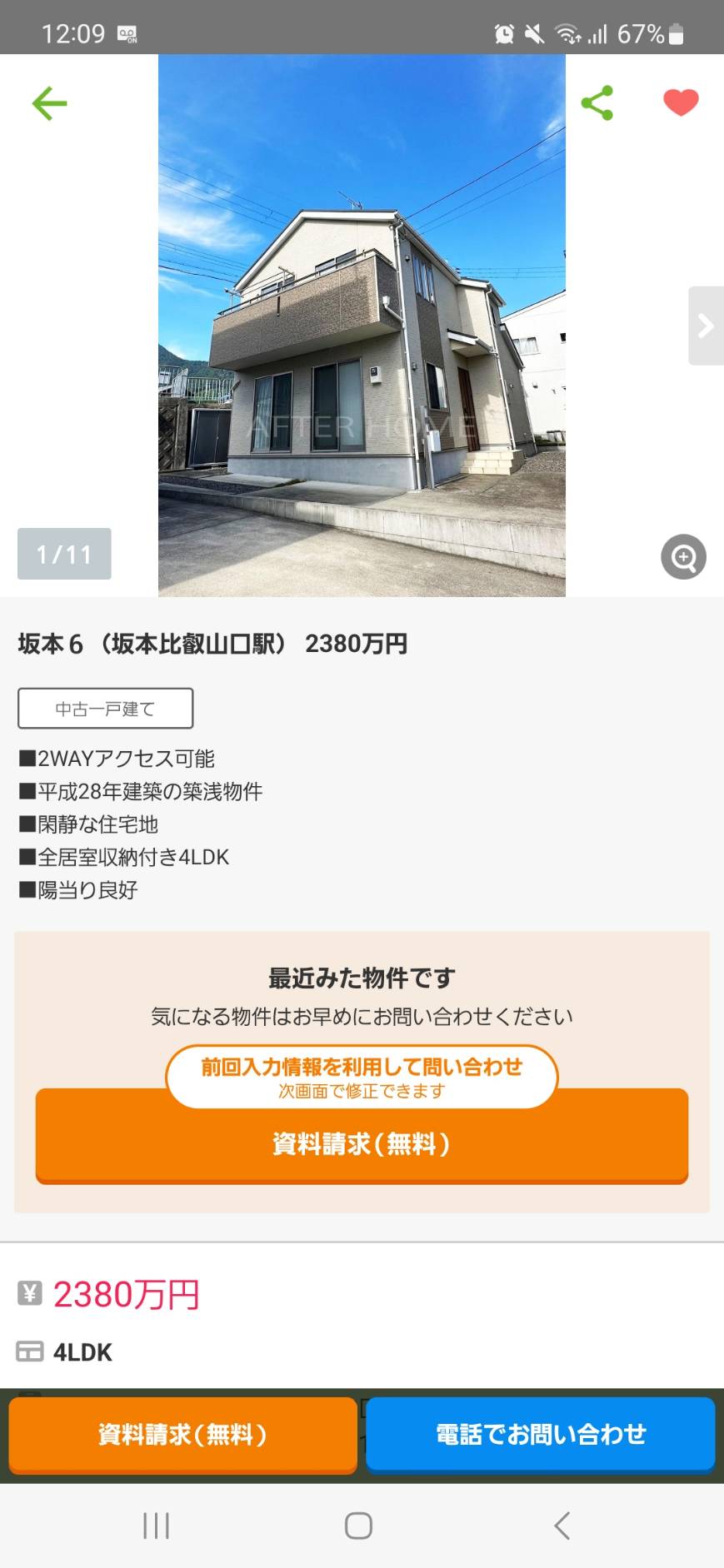Tap 前回入力情報を利用して問い合わせ to inquire

(x=362, y=1077)
